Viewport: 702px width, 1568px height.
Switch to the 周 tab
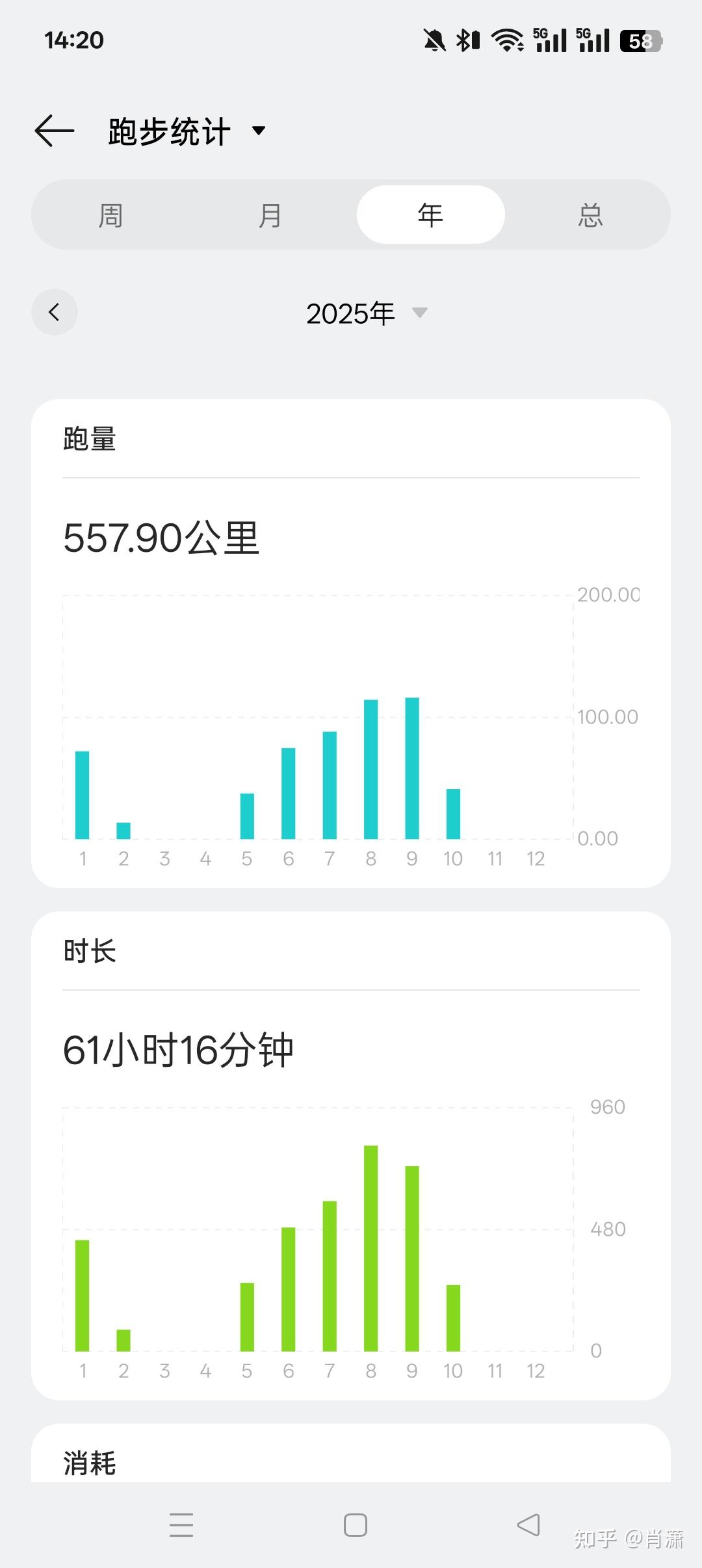point(110,215)
